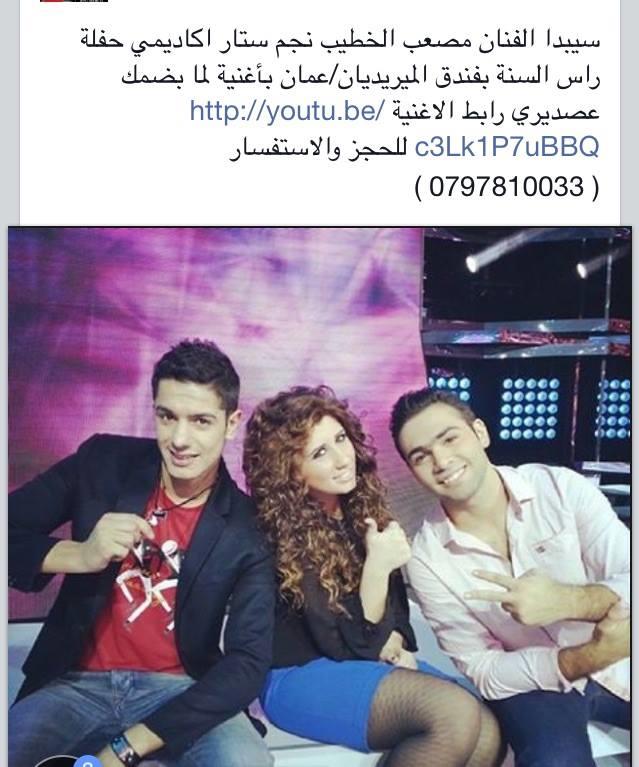Open the attached photo of three people
This screenshot has width=639, height=767.
click(x=320, y=495)
